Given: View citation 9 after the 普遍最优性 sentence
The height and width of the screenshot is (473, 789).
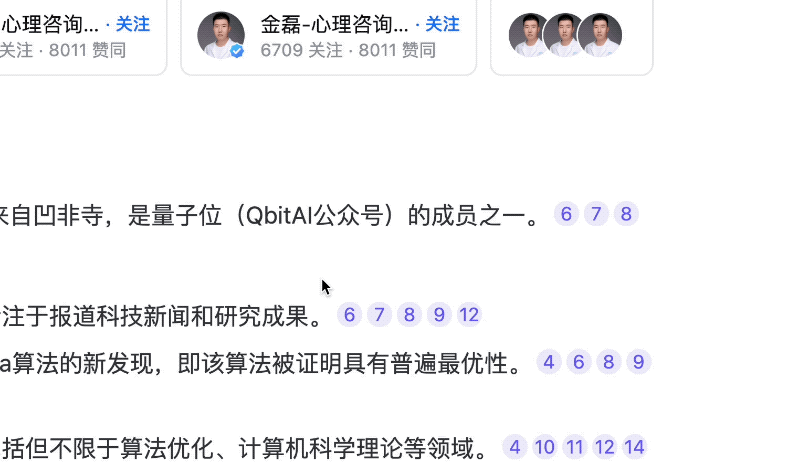Looking at the screenshot, I should [639, 362].
